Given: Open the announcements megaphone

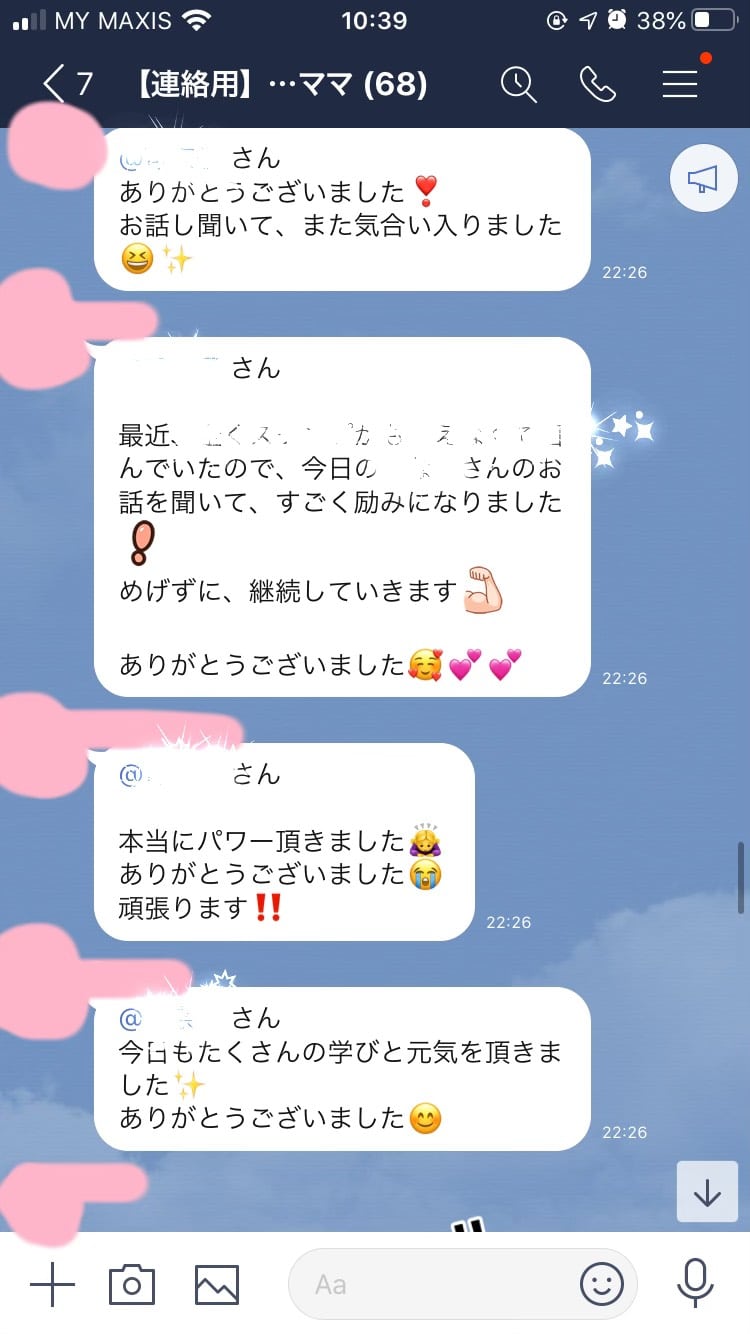Looking at the screenshot, I should click(x=703, y=179).
